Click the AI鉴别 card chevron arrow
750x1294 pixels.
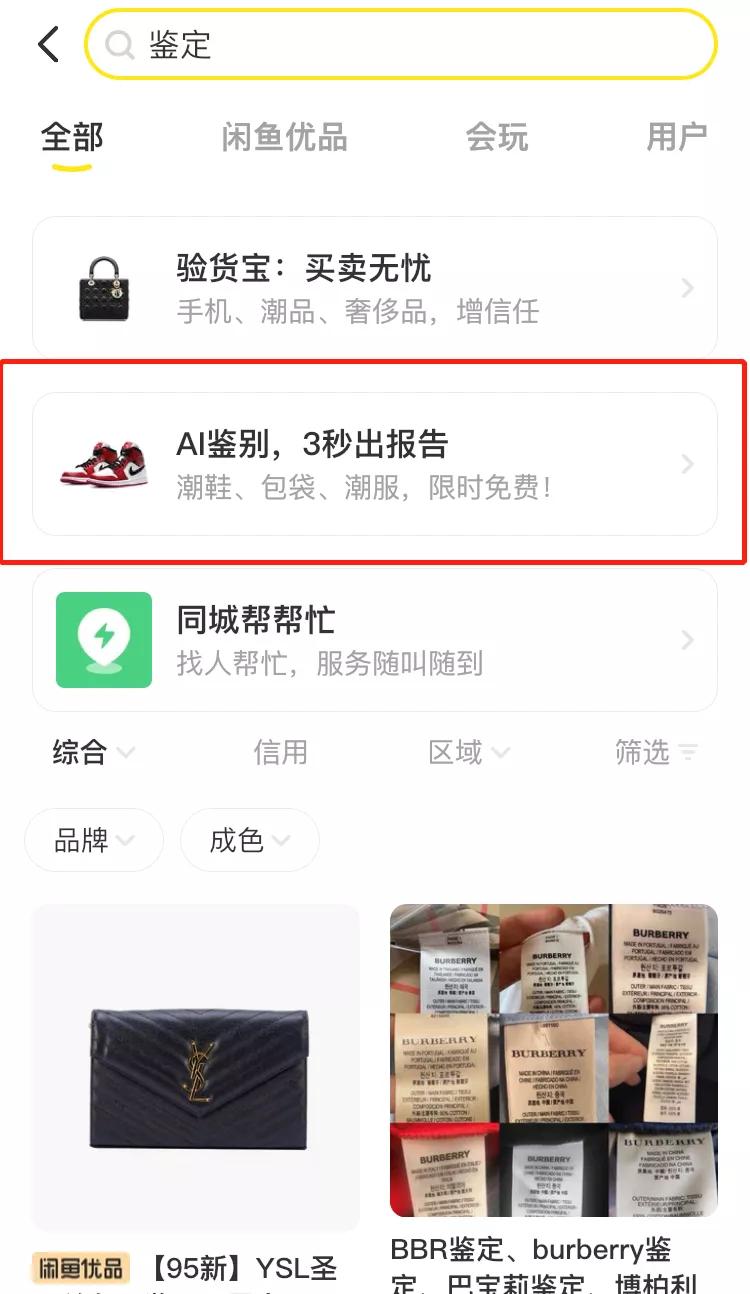(687, 463)
